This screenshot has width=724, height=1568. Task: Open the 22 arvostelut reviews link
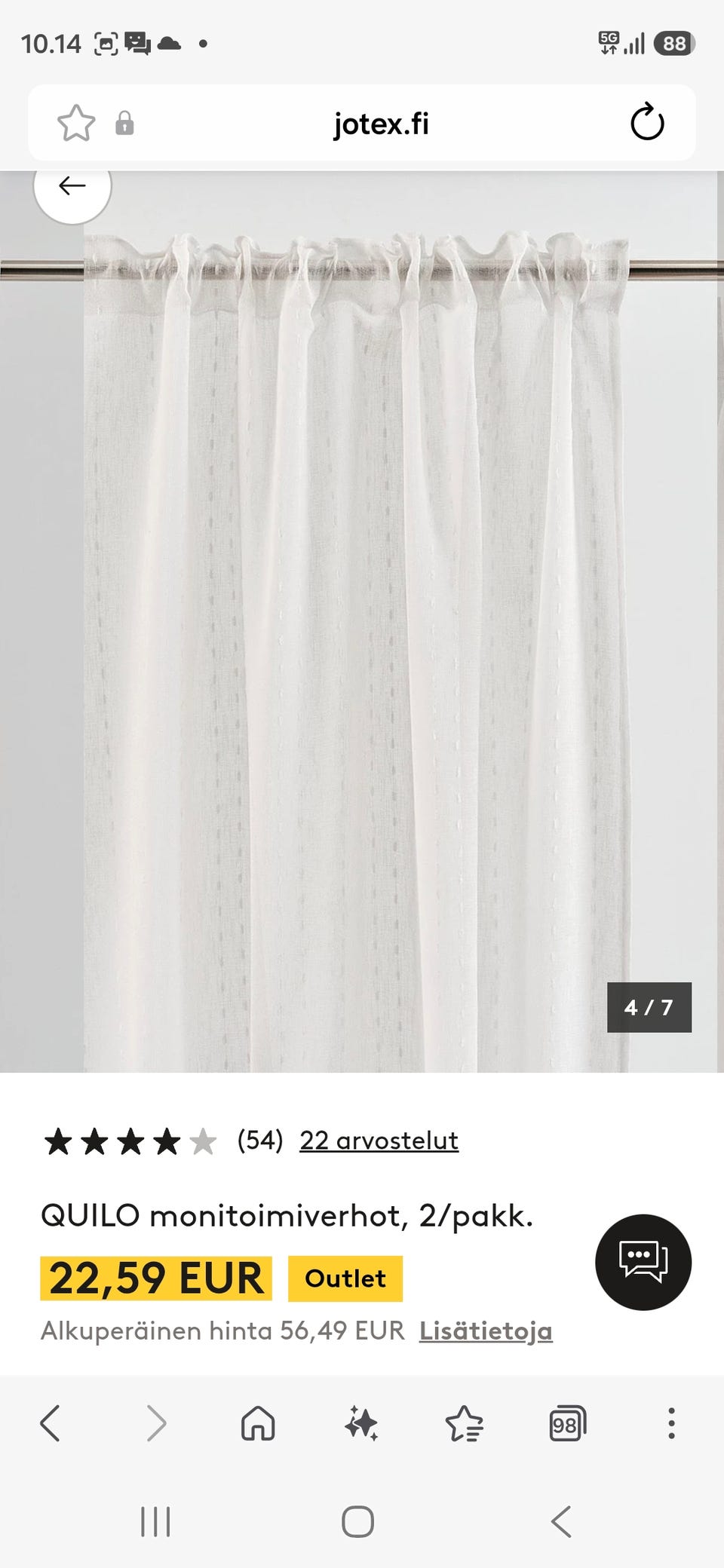click(x=379, y=1141)
